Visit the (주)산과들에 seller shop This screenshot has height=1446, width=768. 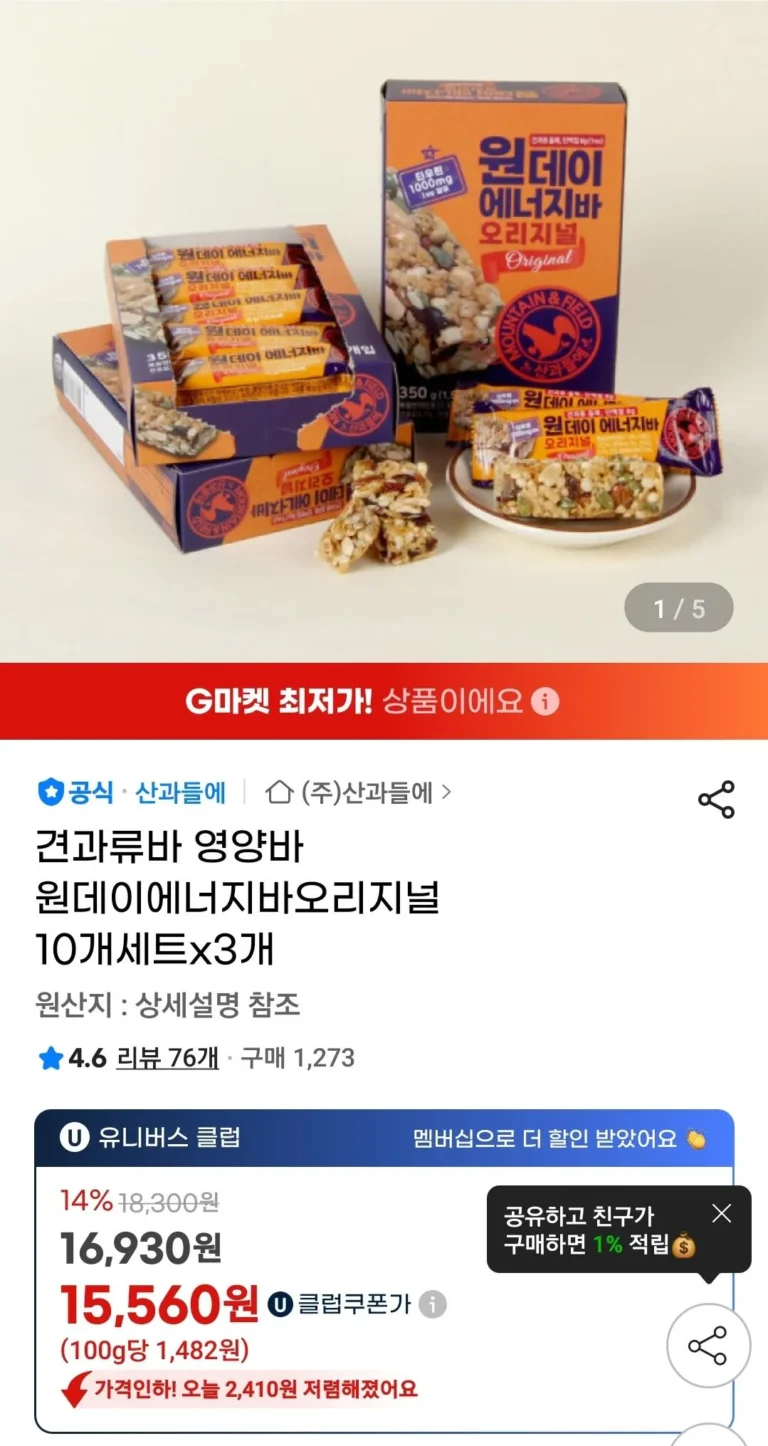[360, 793]
